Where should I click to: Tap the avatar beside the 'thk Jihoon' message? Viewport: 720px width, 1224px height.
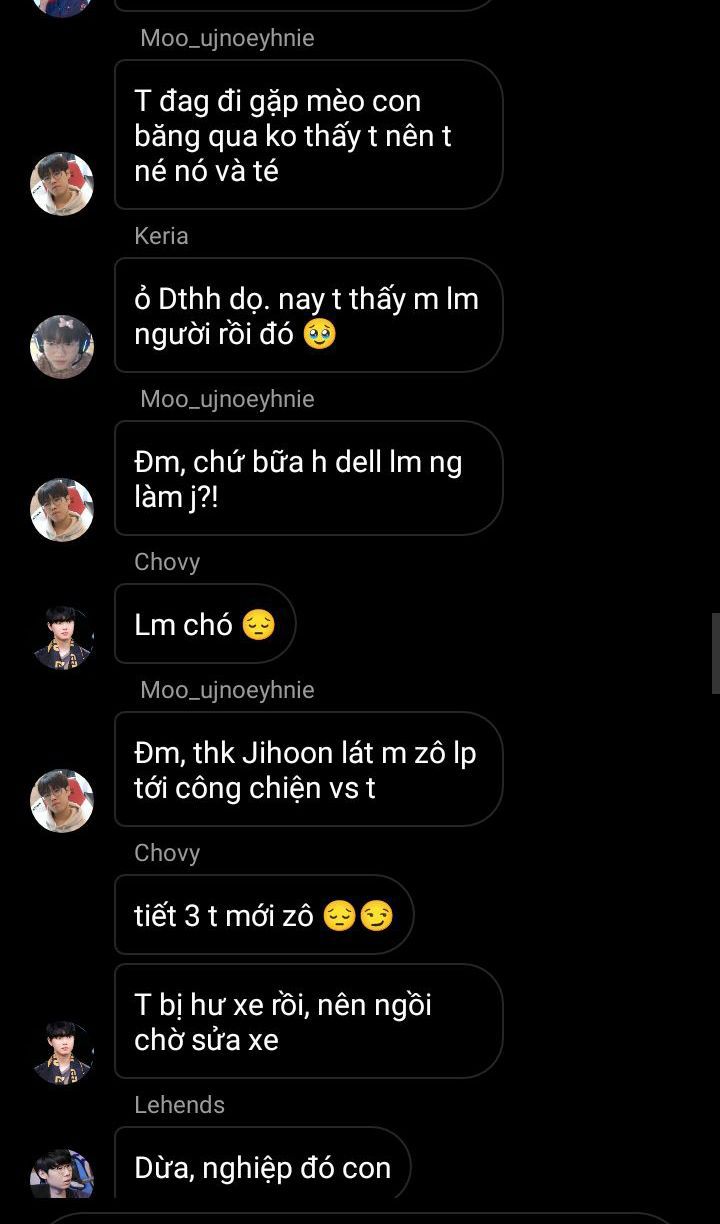coord(62,801)
